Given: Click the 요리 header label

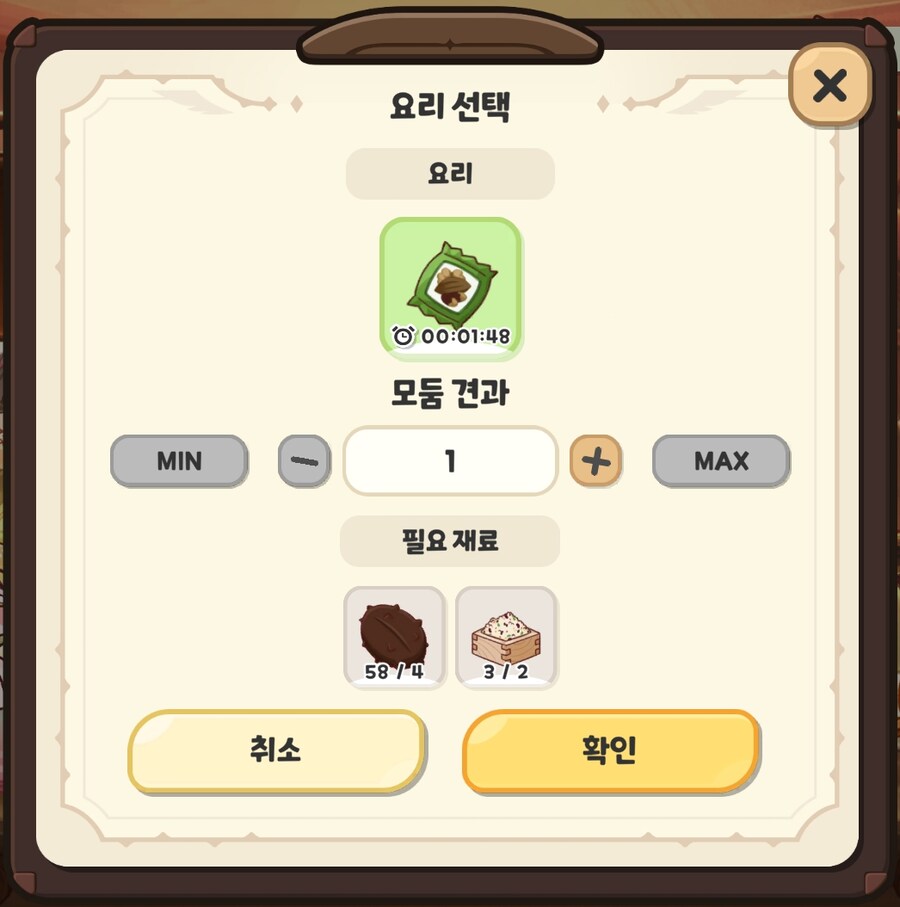Looking at the screenshot, I should (x=449, y=172).
